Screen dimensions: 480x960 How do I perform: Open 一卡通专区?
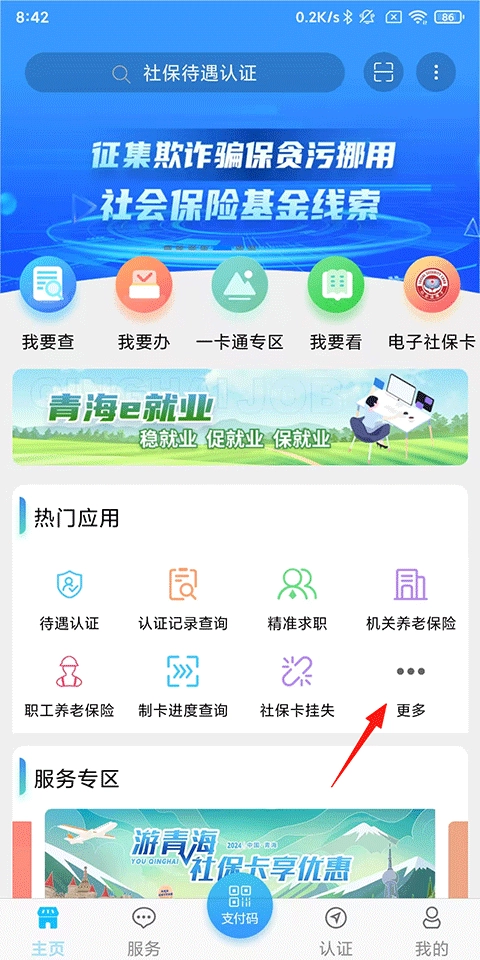pyautogui.click(x=240, y=304)
